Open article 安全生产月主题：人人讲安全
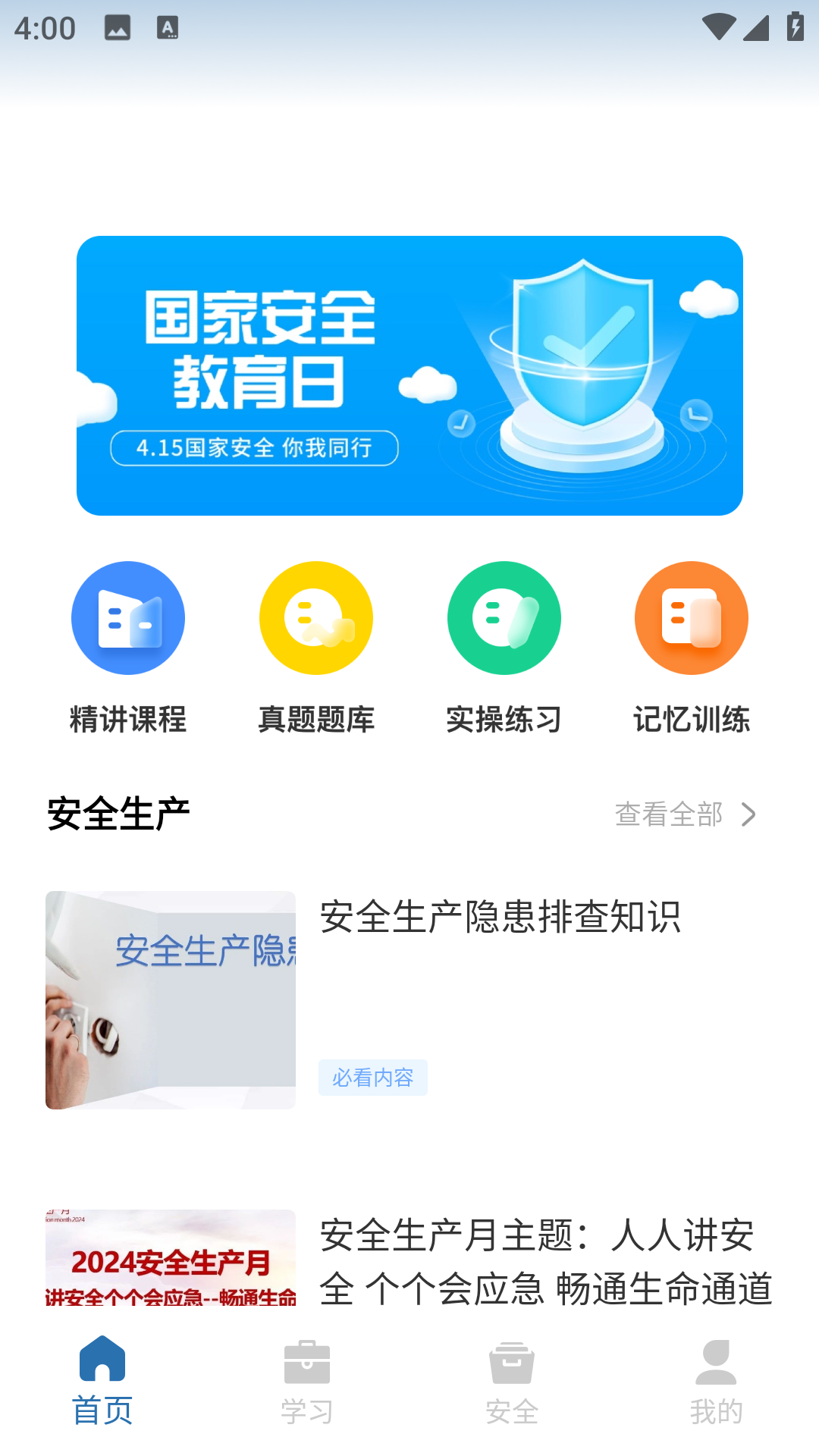819x1456 pixels. 409,1257
